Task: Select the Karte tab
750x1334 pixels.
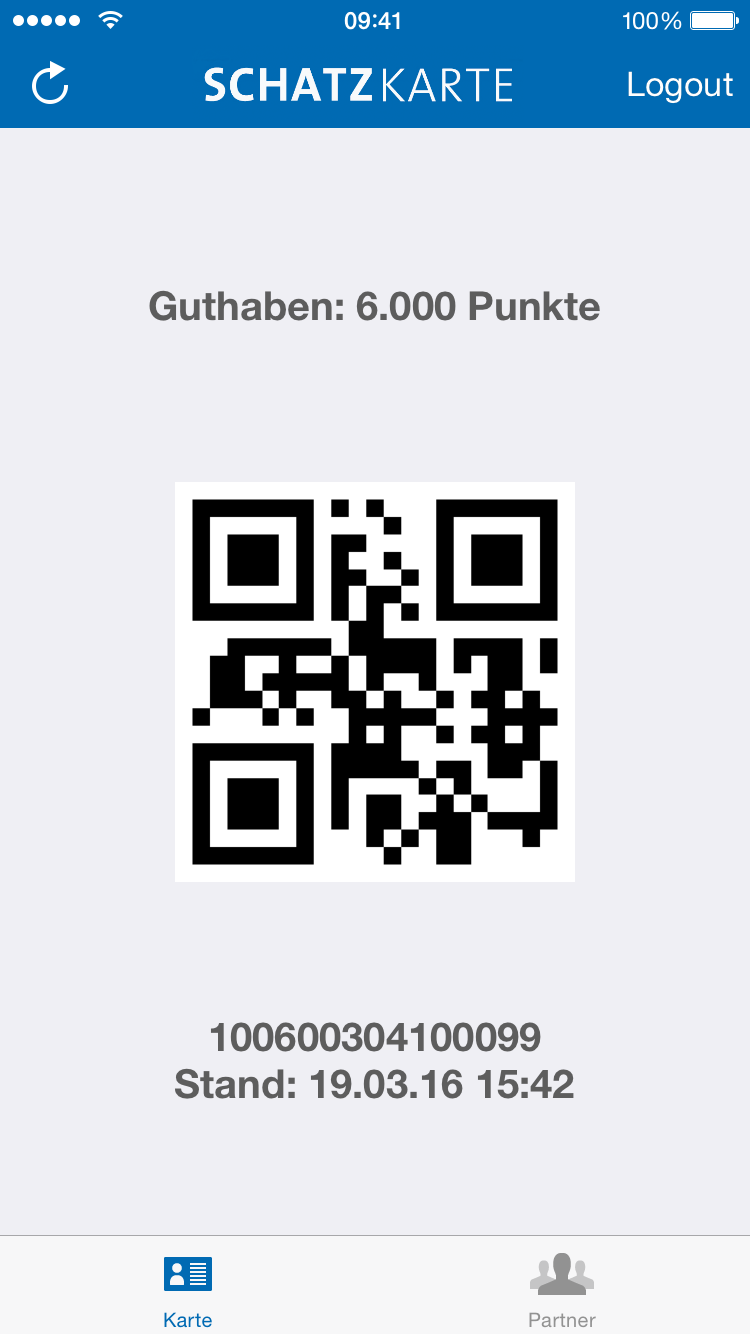Action: [188, 1290]
